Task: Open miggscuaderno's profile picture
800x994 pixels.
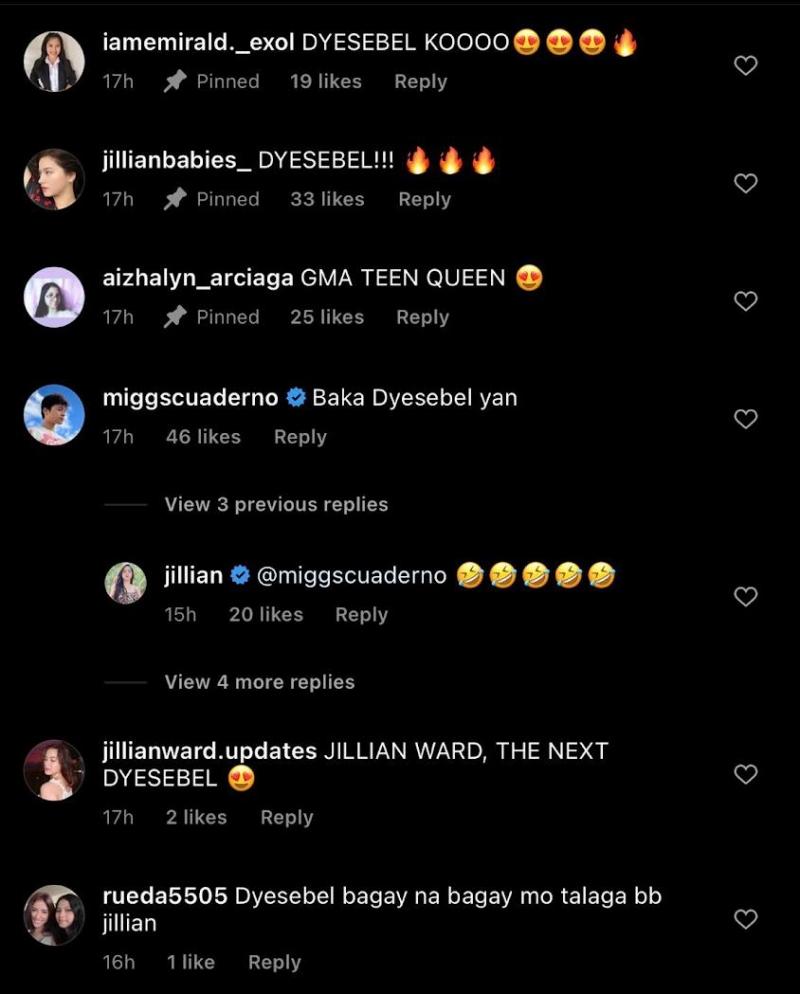Action: [54, 415]
